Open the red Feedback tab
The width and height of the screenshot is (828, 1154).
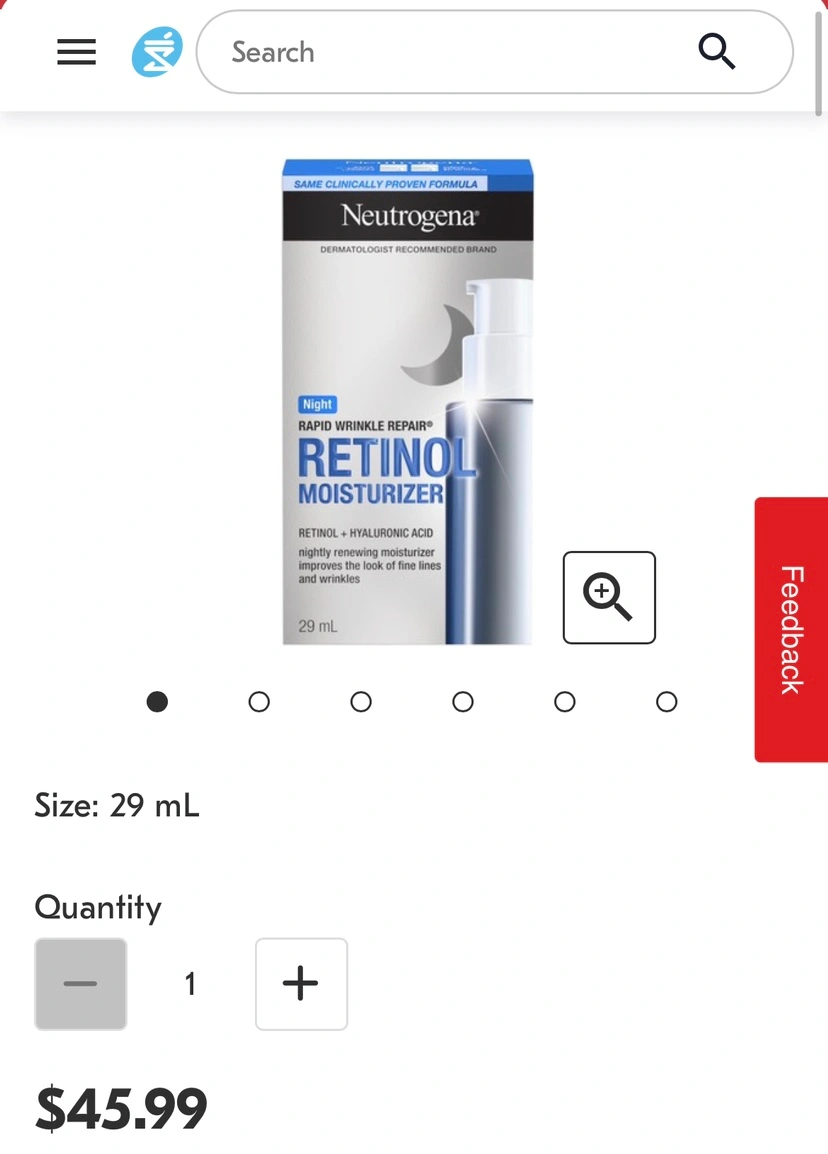pyautogui.click(x=791, y=629)
